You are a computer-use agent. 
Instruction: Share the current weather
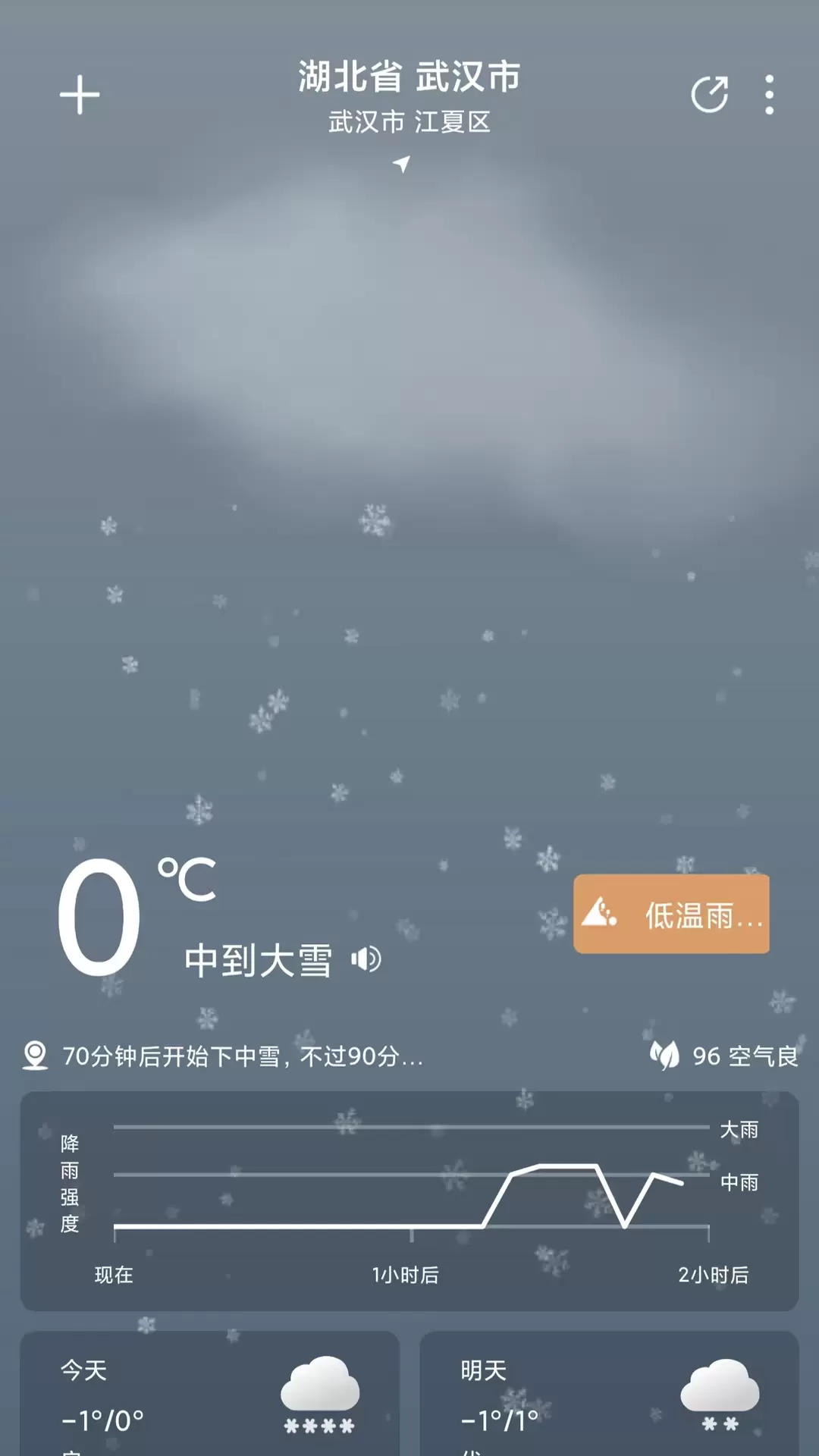click(x=710, y=95)
